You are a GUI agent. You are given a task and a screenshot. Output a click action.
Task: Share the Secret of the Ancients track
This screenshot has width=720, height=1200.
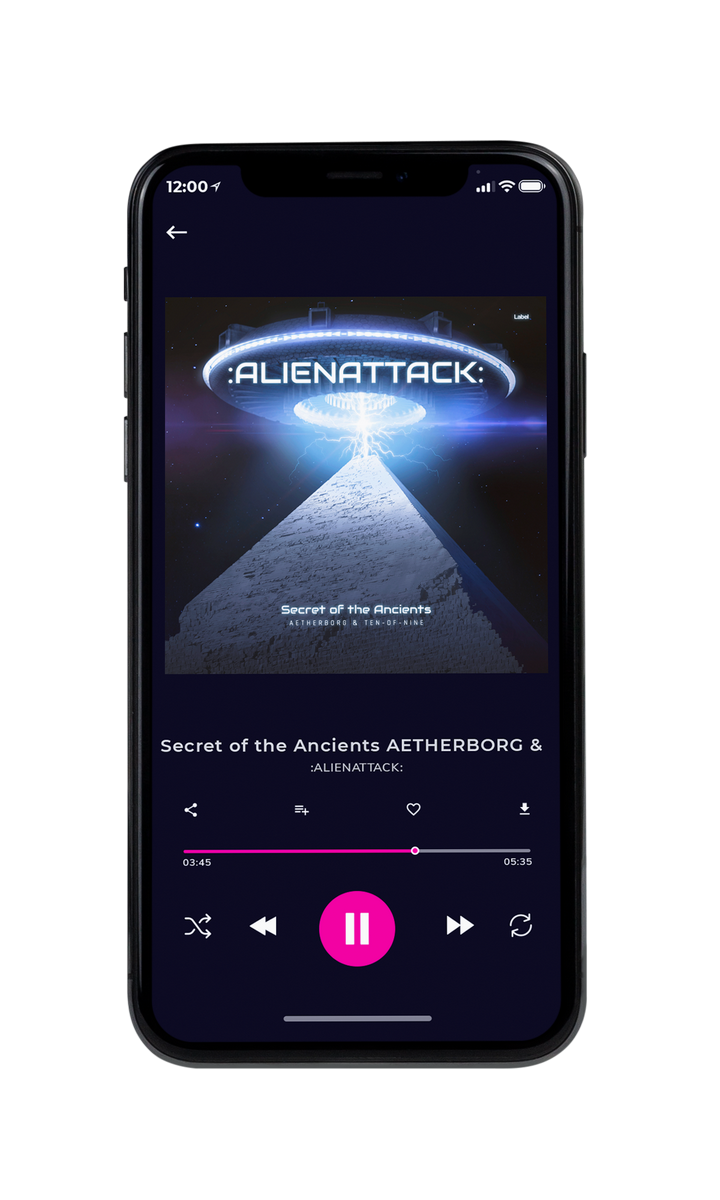point(191,810)
